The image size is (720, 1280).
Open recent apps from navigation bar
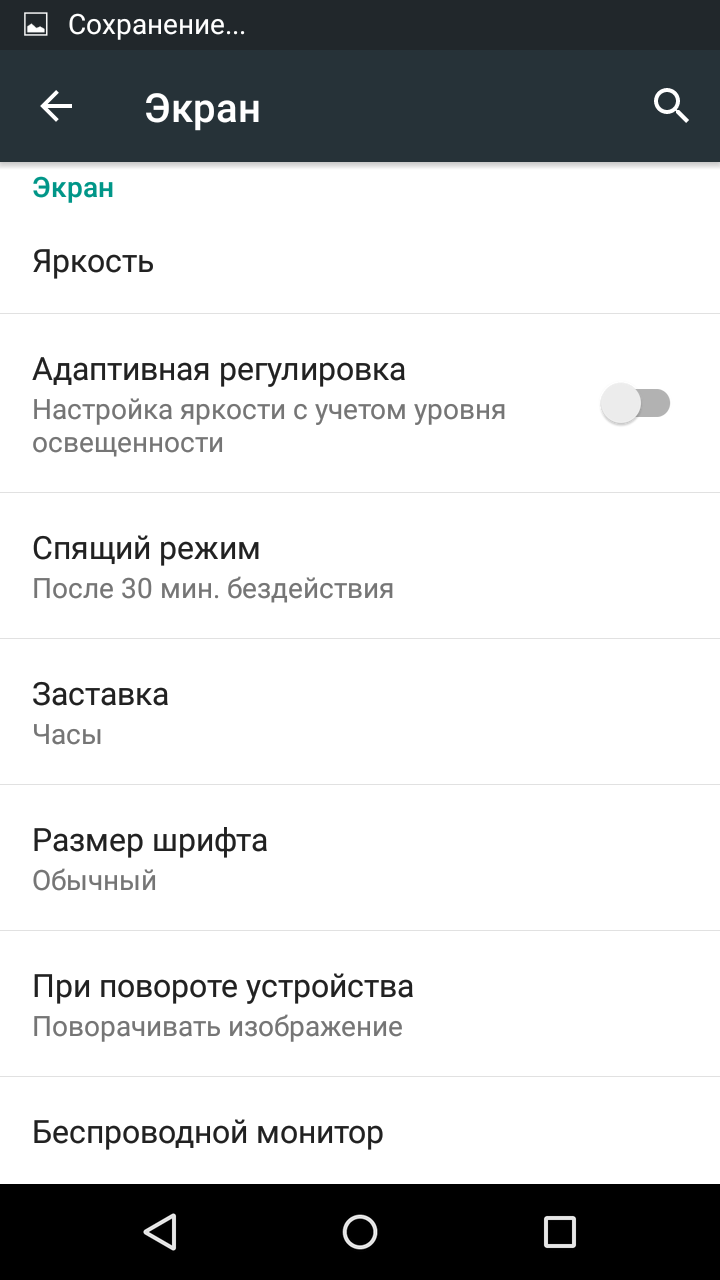(560, 1232)
